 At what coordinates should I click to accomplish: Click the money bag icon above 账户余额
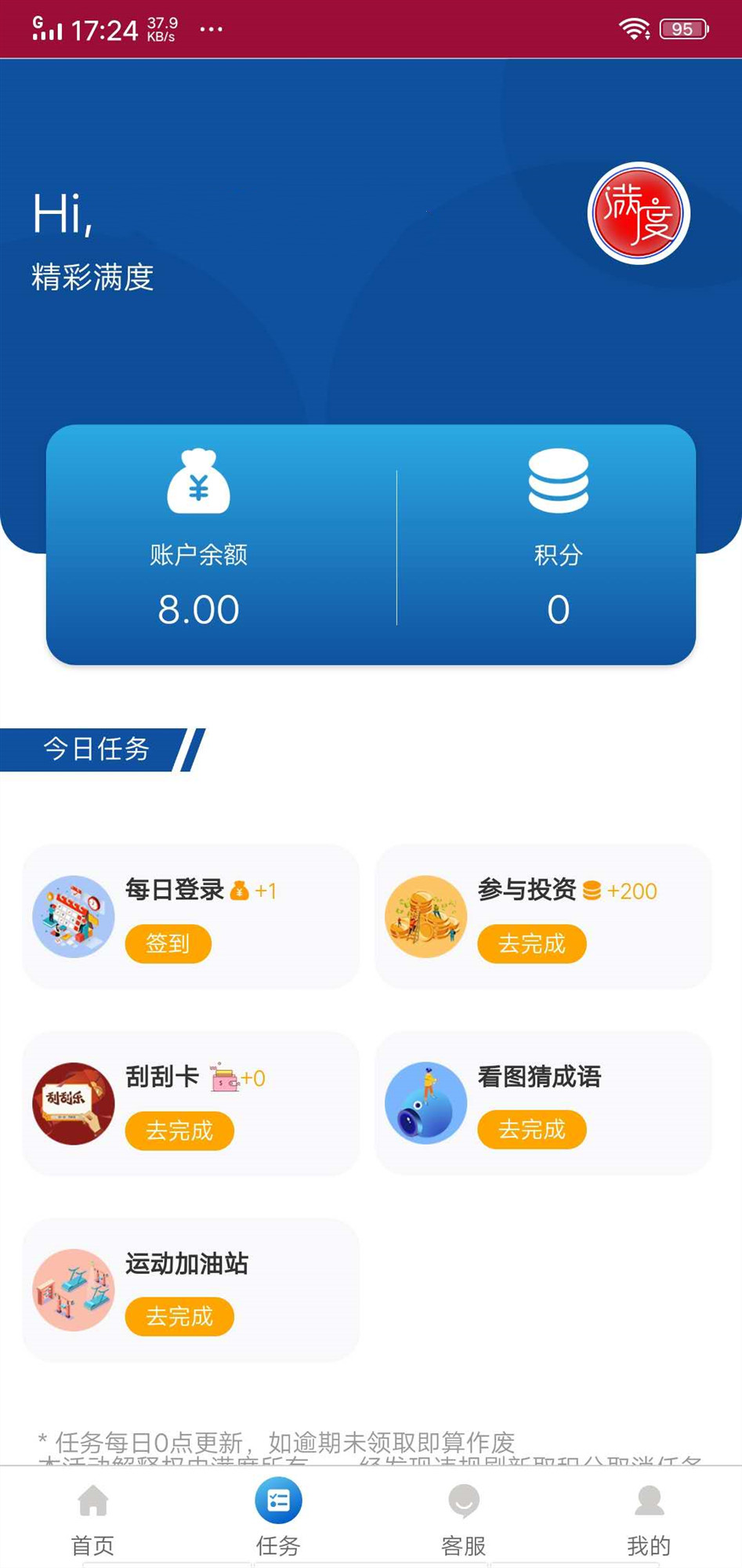point(198,482)
